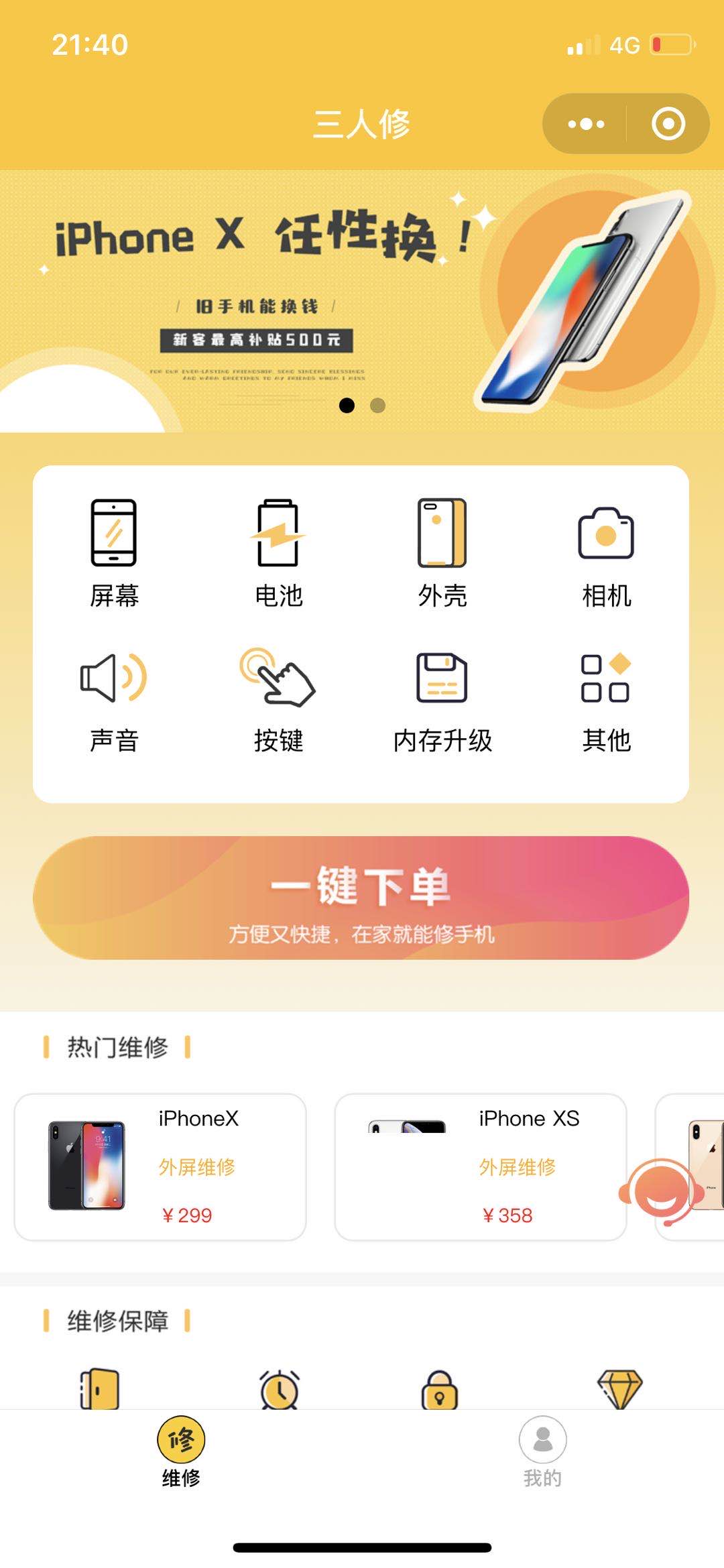724x1568 pixels.
Task: Jump to the second banner slide dot
Action: pyautogui.click(x=377, y=406)
